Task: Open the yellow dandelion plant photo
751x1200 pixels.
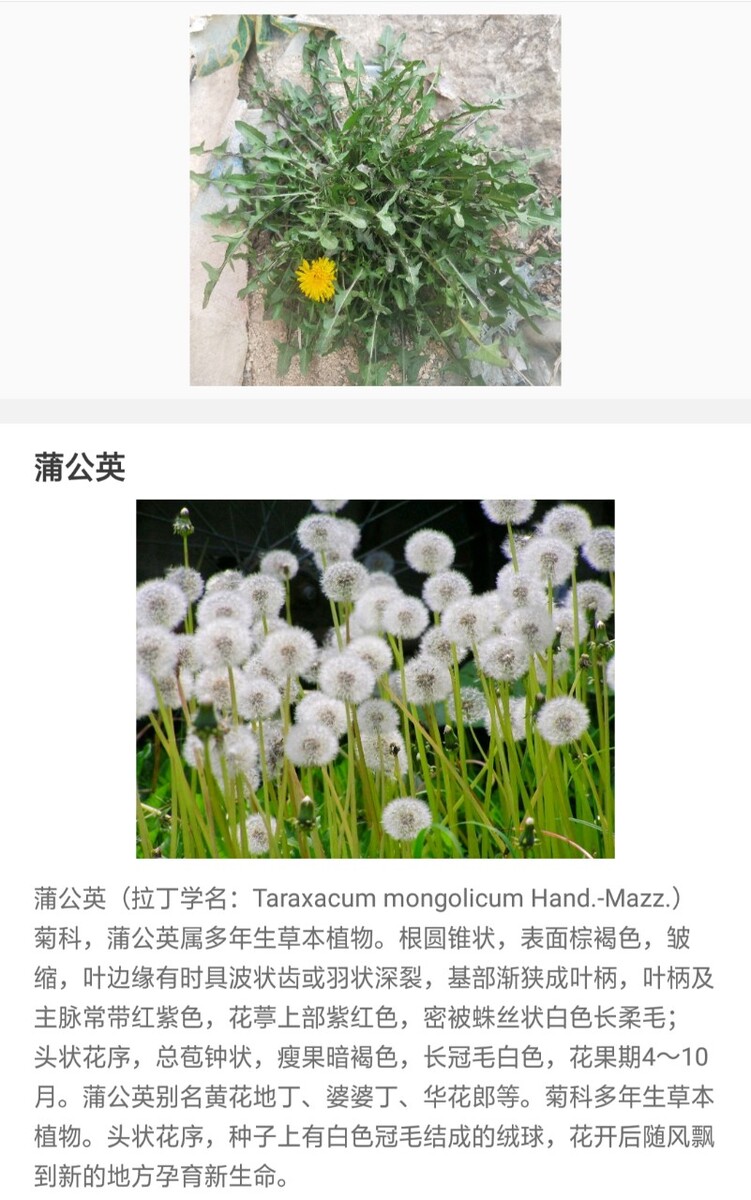Action: (x=375, y=200)
